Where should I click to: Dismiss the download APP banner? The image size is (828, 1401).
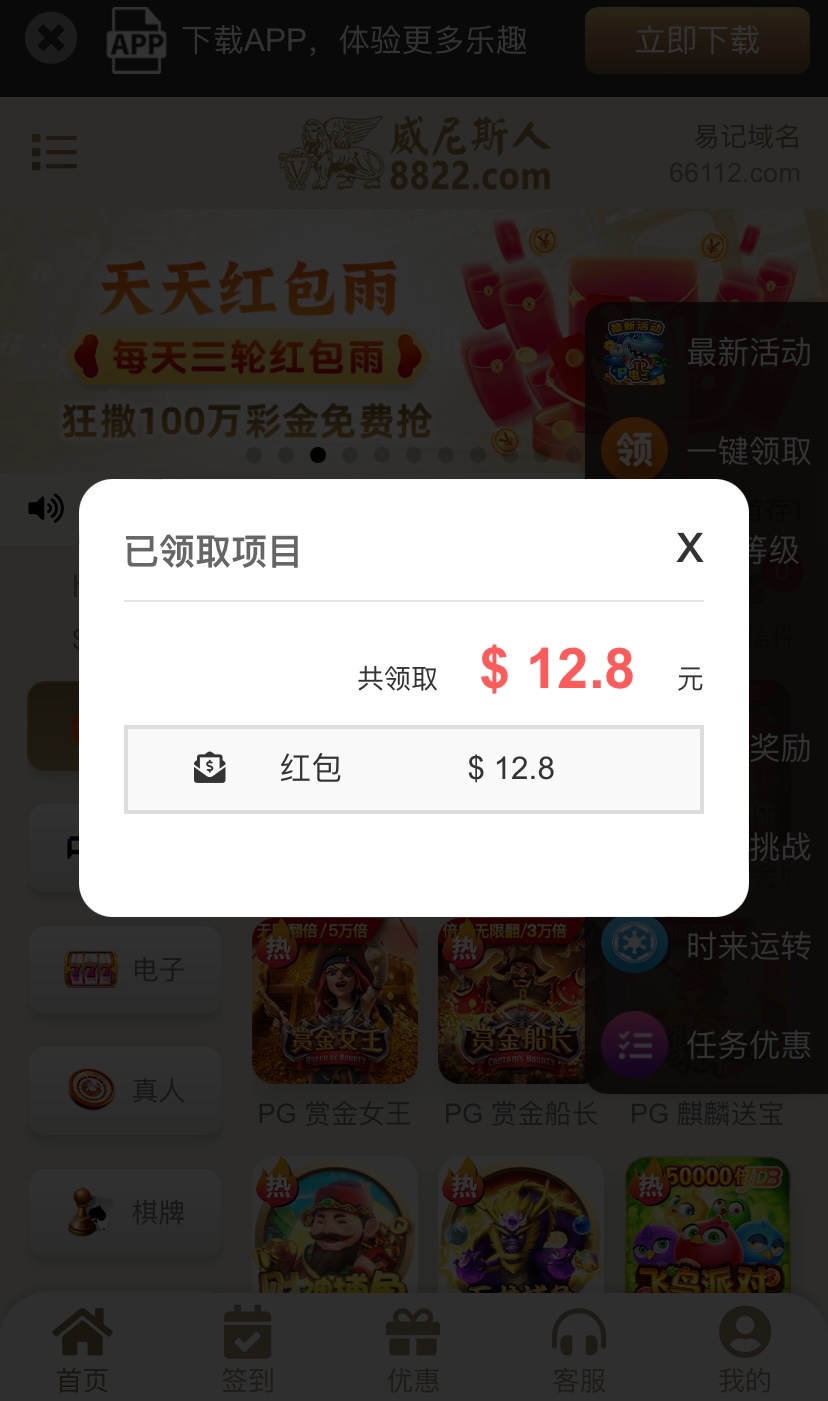tap(50, 40)
